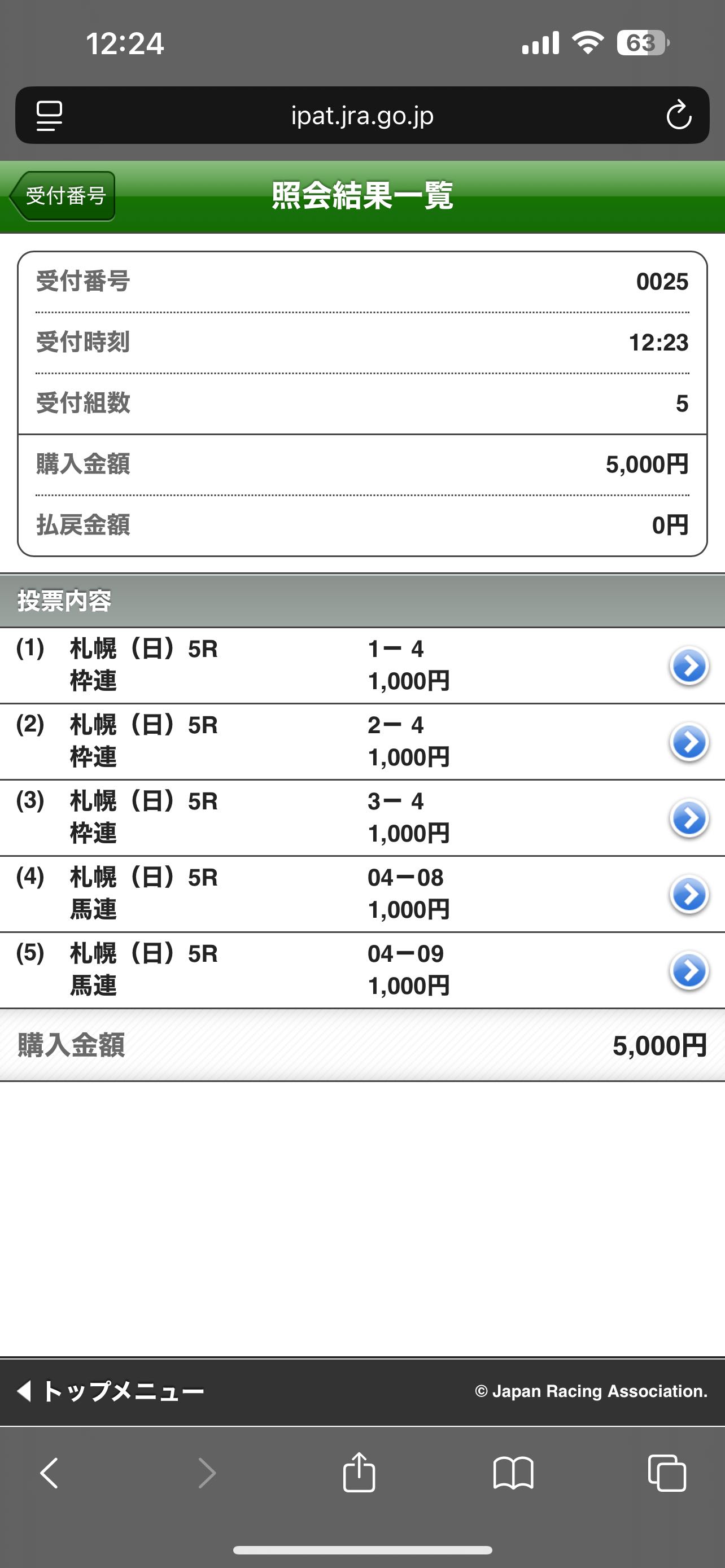Tap the ipat.jra.go.jp address field
Screen dimensions: 725x1568
[x=362, y=116]
